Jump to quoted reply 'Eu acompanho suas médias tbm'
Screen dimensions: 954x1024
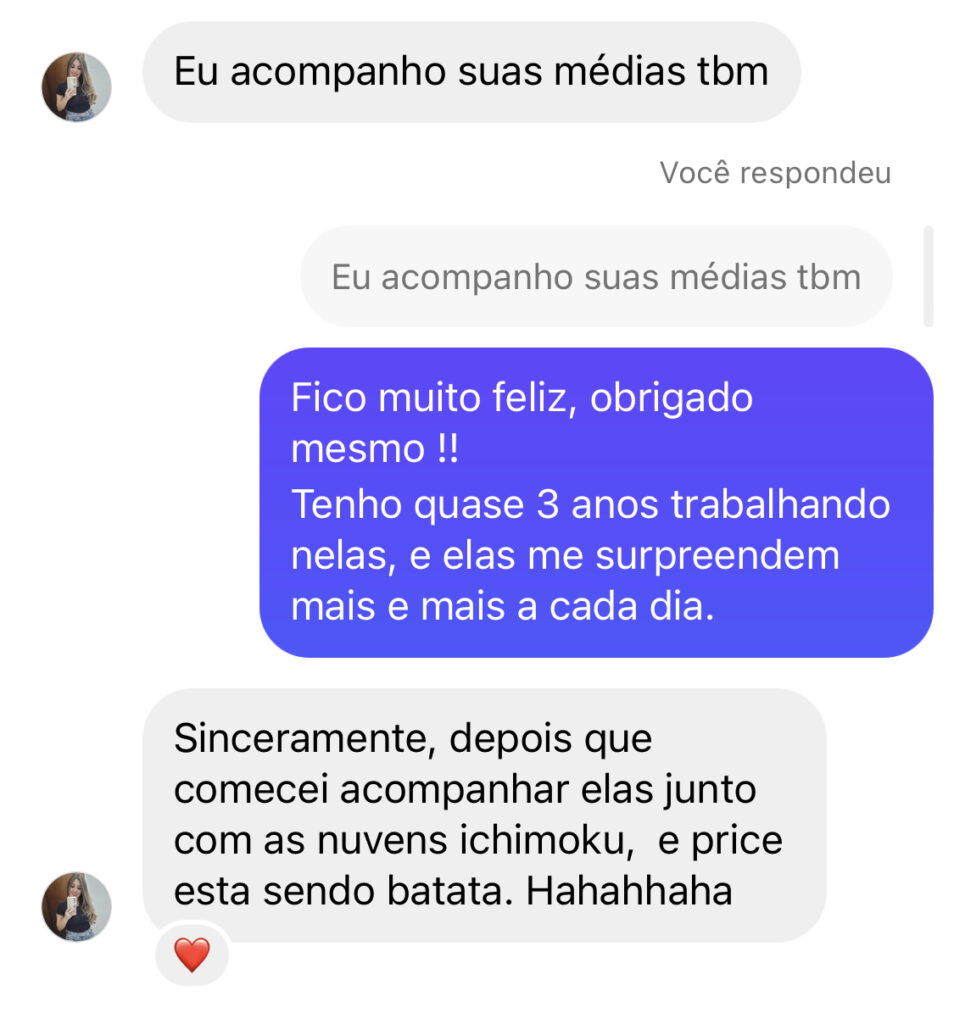[596, 277]
